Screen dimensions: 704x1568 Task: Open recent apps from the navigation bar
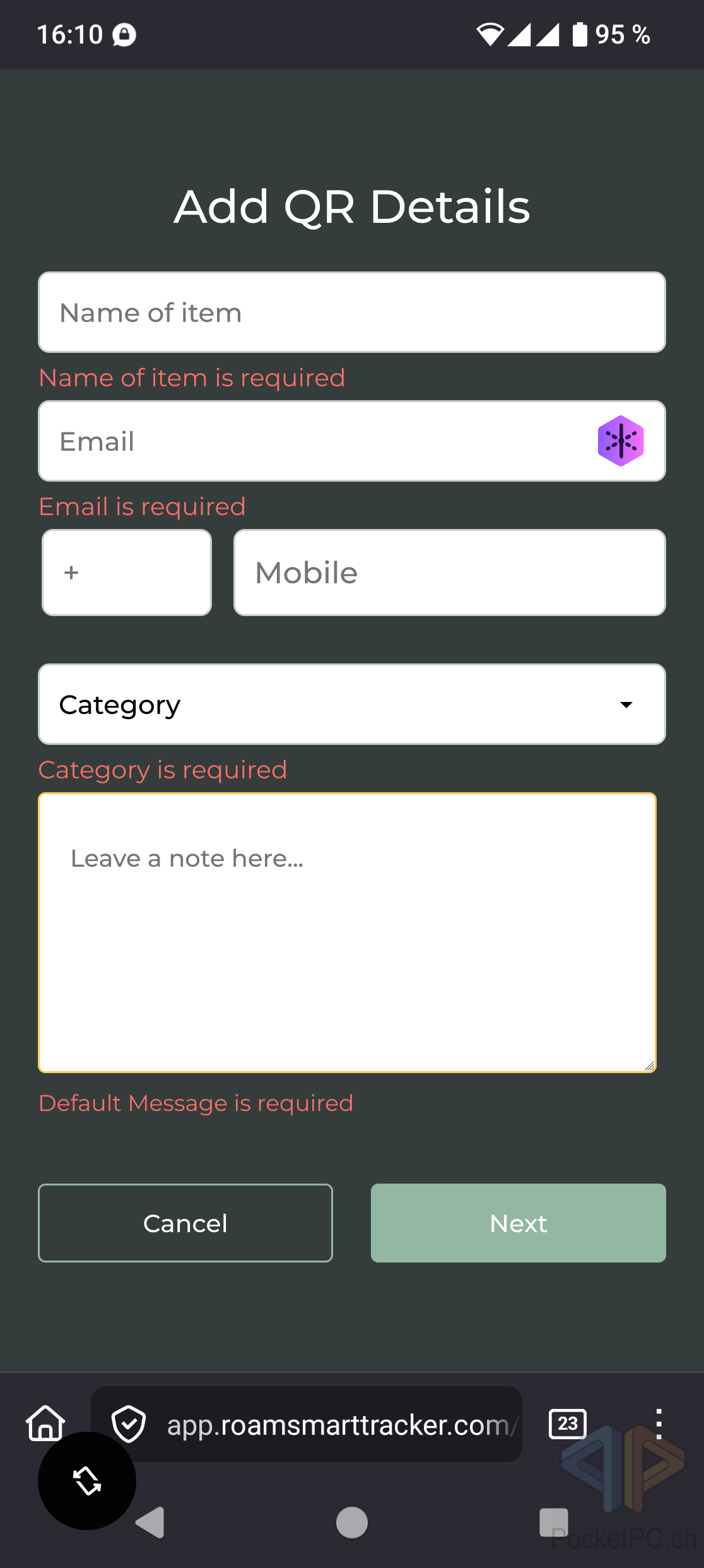[554, 1523]
